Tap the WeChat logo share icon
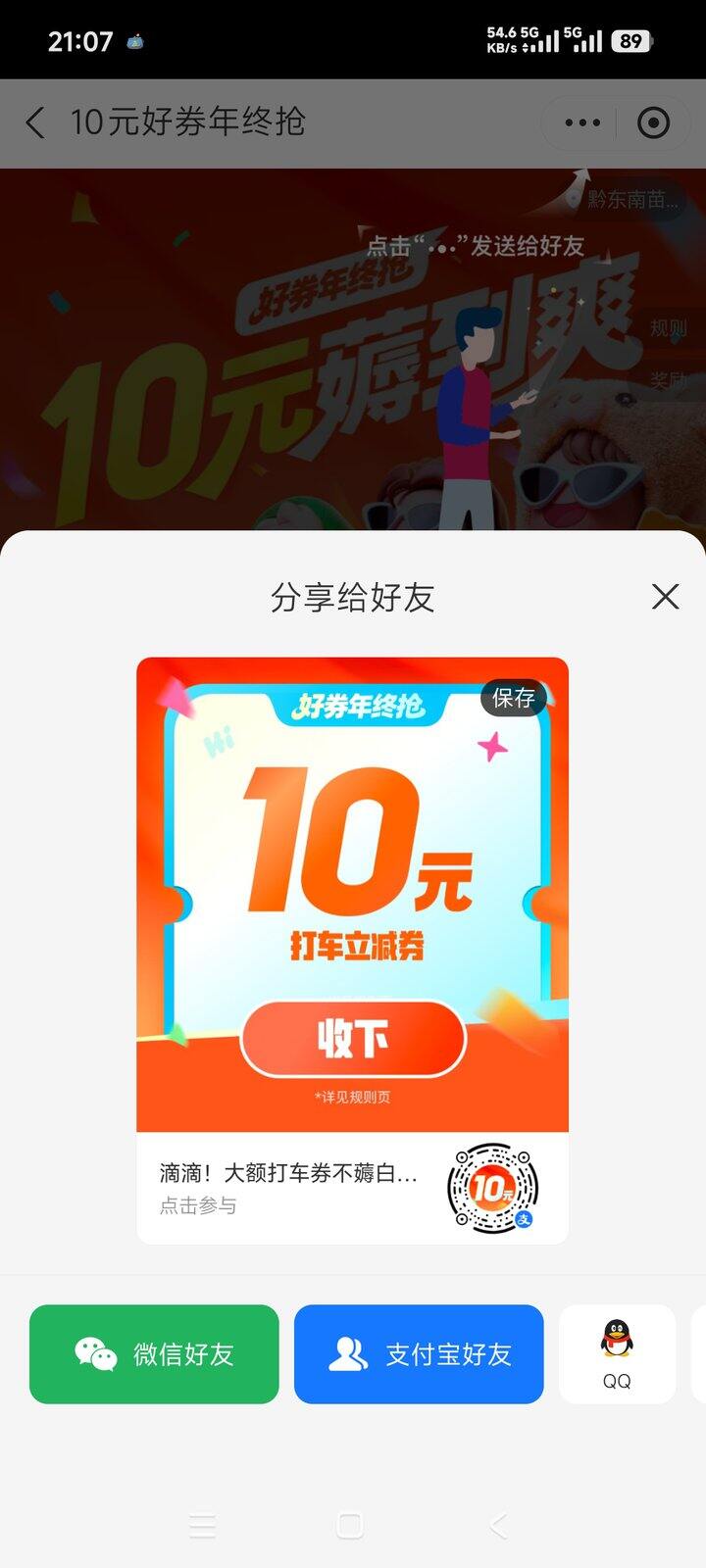Image resolution: width=706 pixels, height=1568 pixels. point(97,1352)
